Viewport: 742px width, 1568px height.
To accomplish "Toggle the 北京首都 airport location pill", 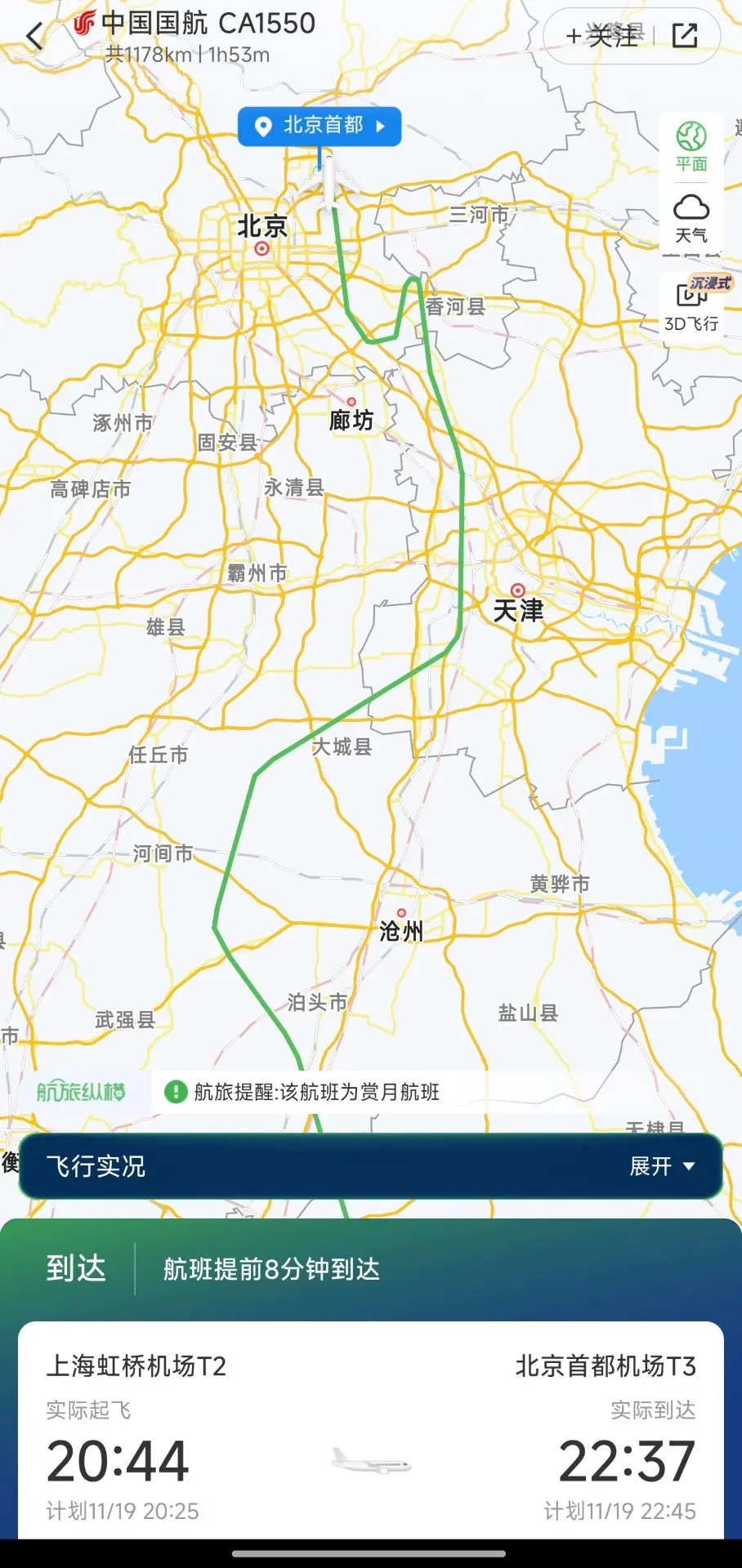I will point(319,127).
